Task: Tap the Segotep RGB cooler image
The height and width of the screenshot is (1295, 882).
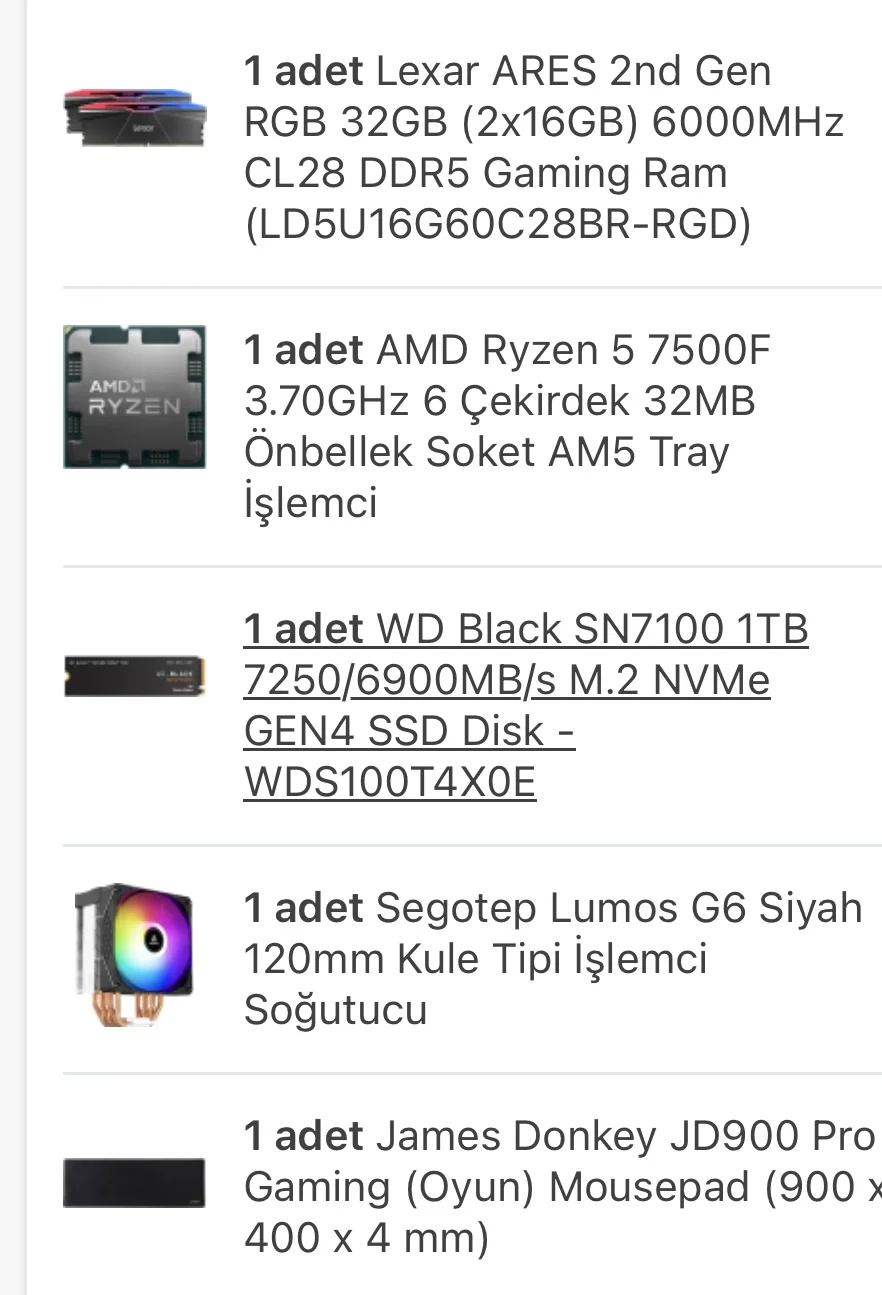Action: [134, 954]
